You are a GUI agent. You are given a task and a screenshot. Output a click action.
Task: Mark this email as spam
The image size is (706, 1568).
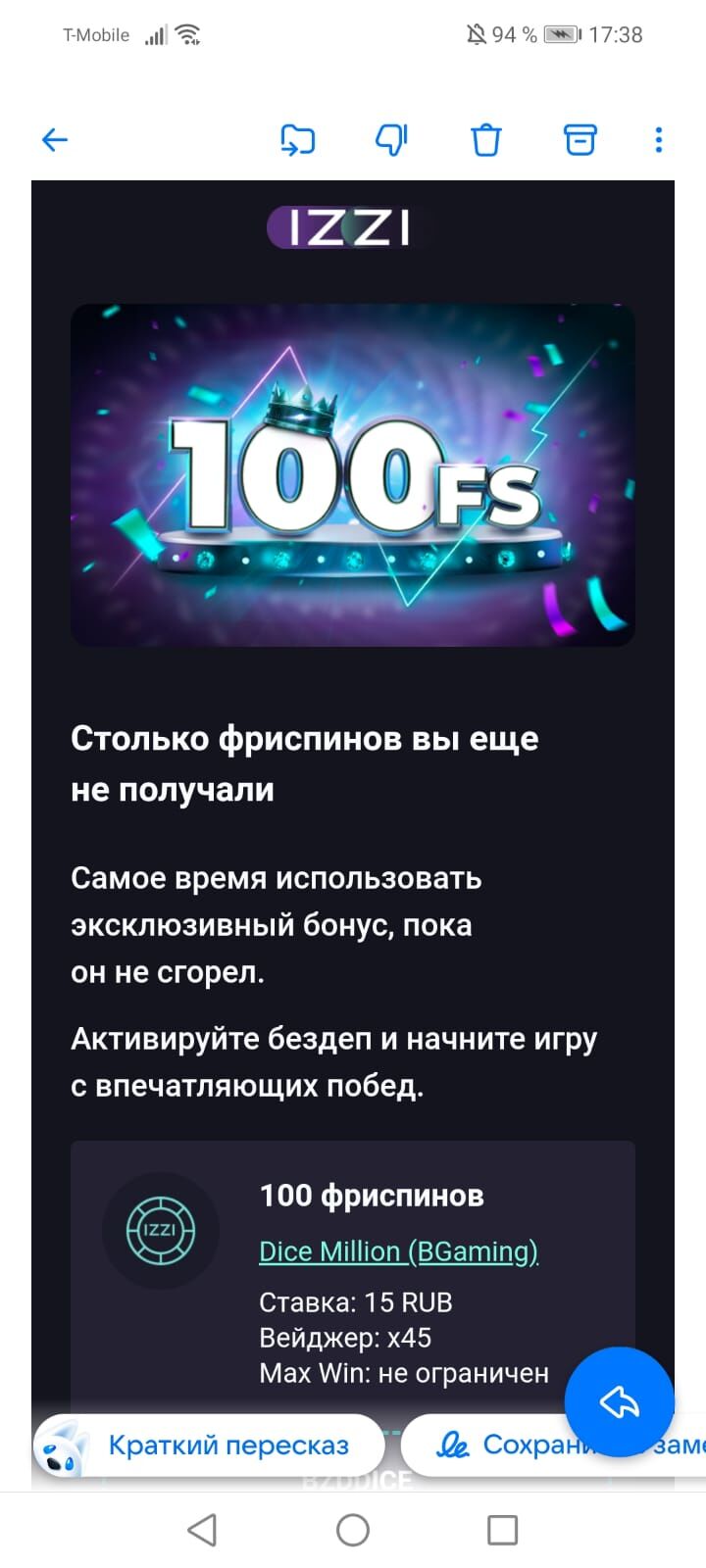(391, 140)
